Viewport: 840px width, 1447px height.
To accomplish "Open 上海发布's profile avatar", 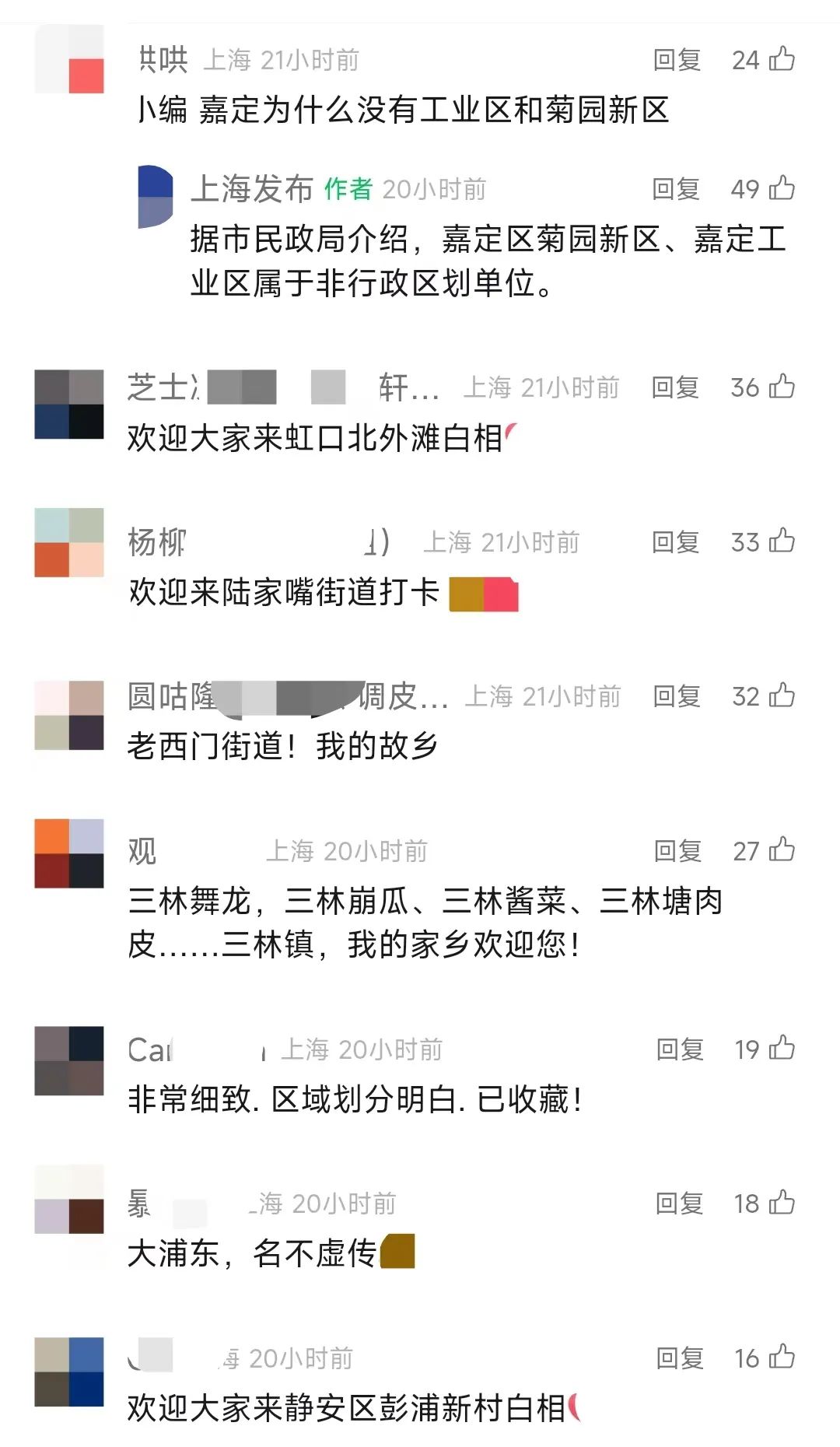I will click(156, 196).
